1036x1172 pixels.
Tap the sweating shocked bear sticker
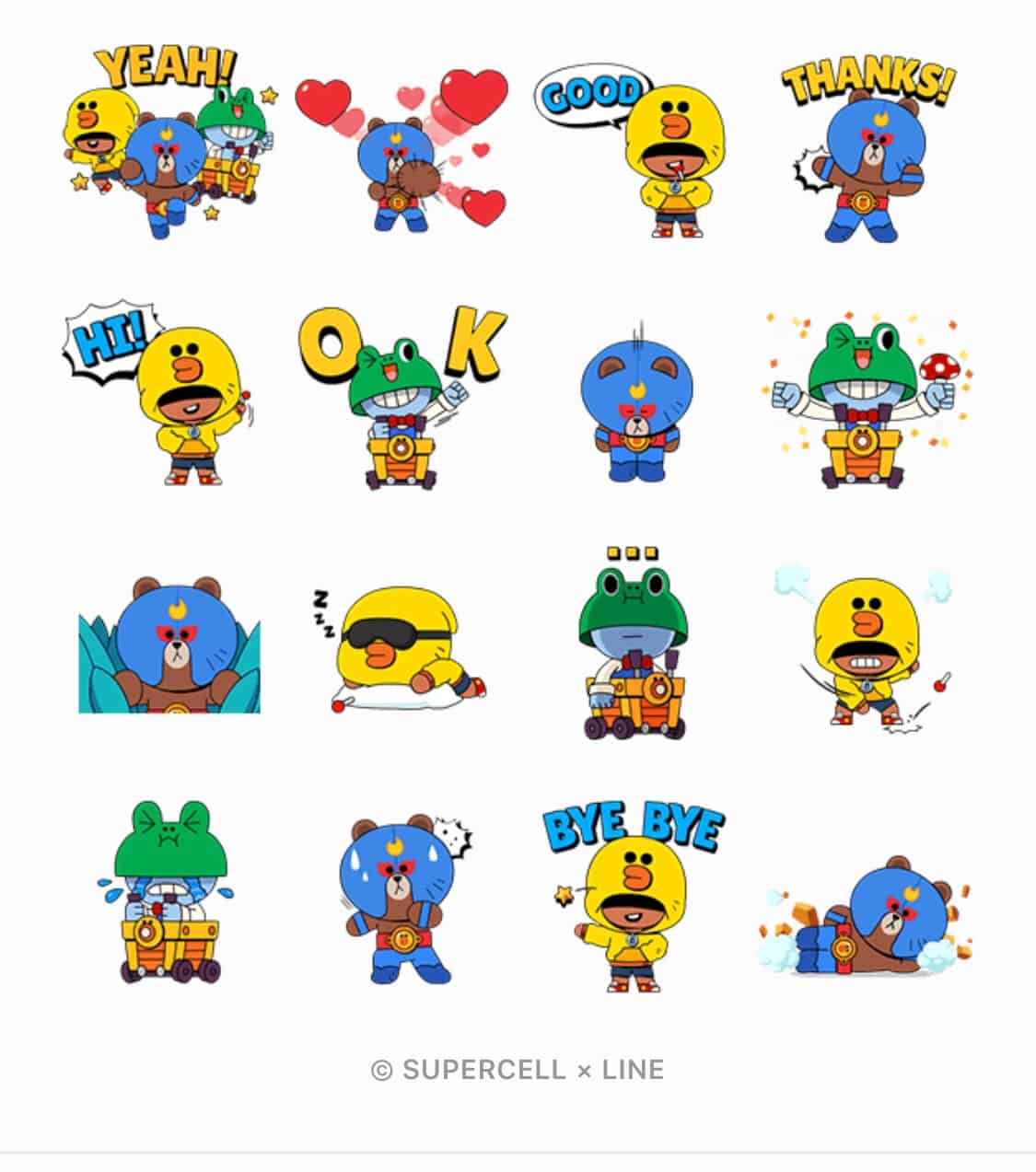[x=402, y=898]
